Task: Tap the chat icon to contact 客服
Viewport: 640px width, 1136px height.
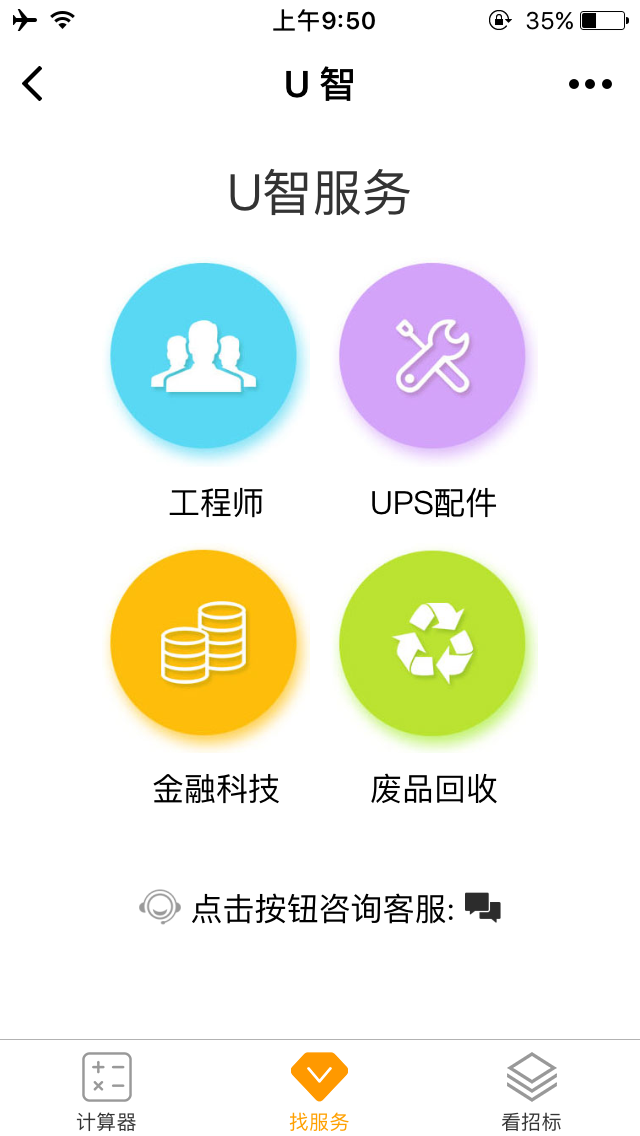Action: 483,907
